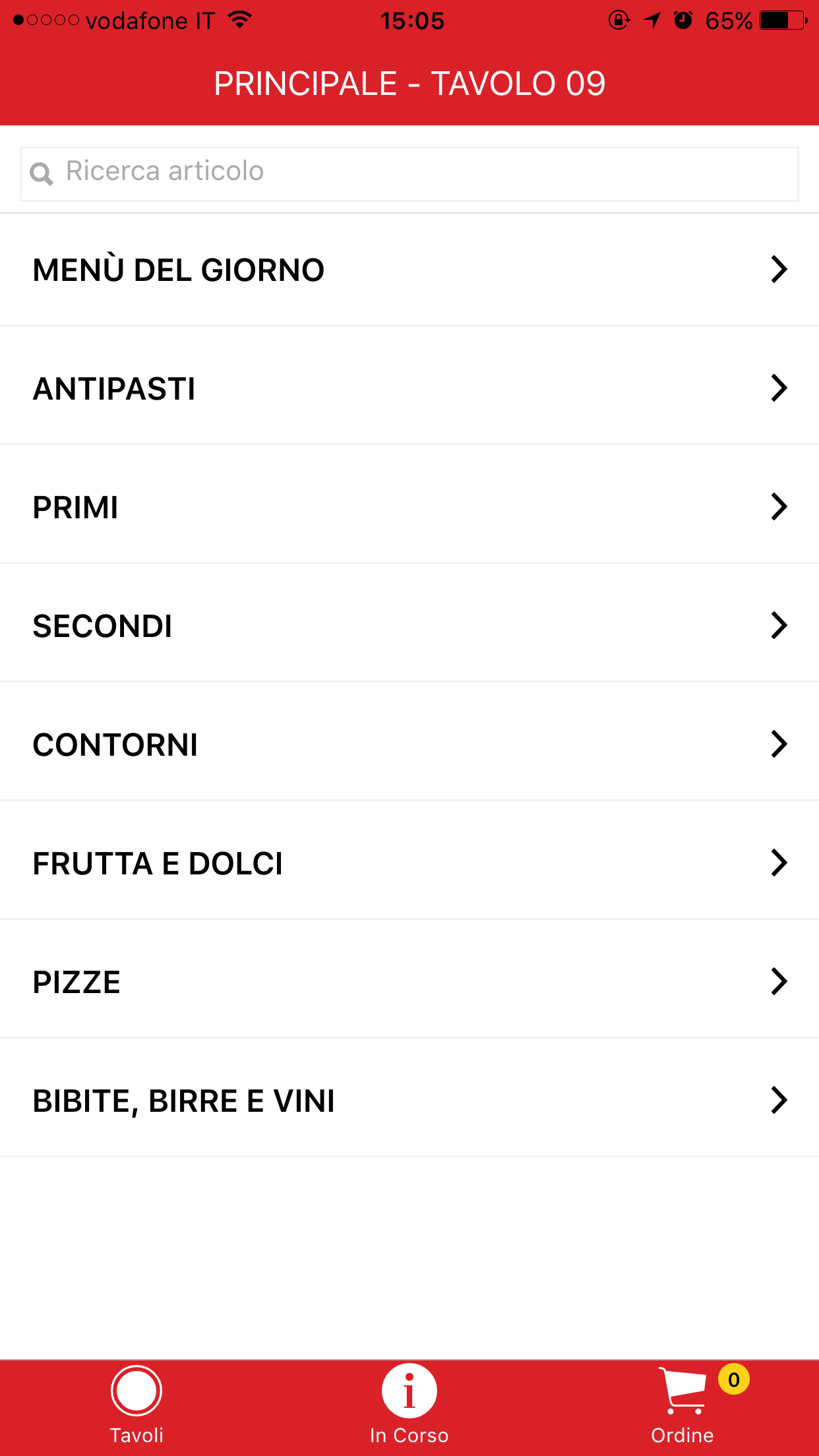Open the Antipasti category
This screenshot has width=819, height=1456.
point(409,388)
